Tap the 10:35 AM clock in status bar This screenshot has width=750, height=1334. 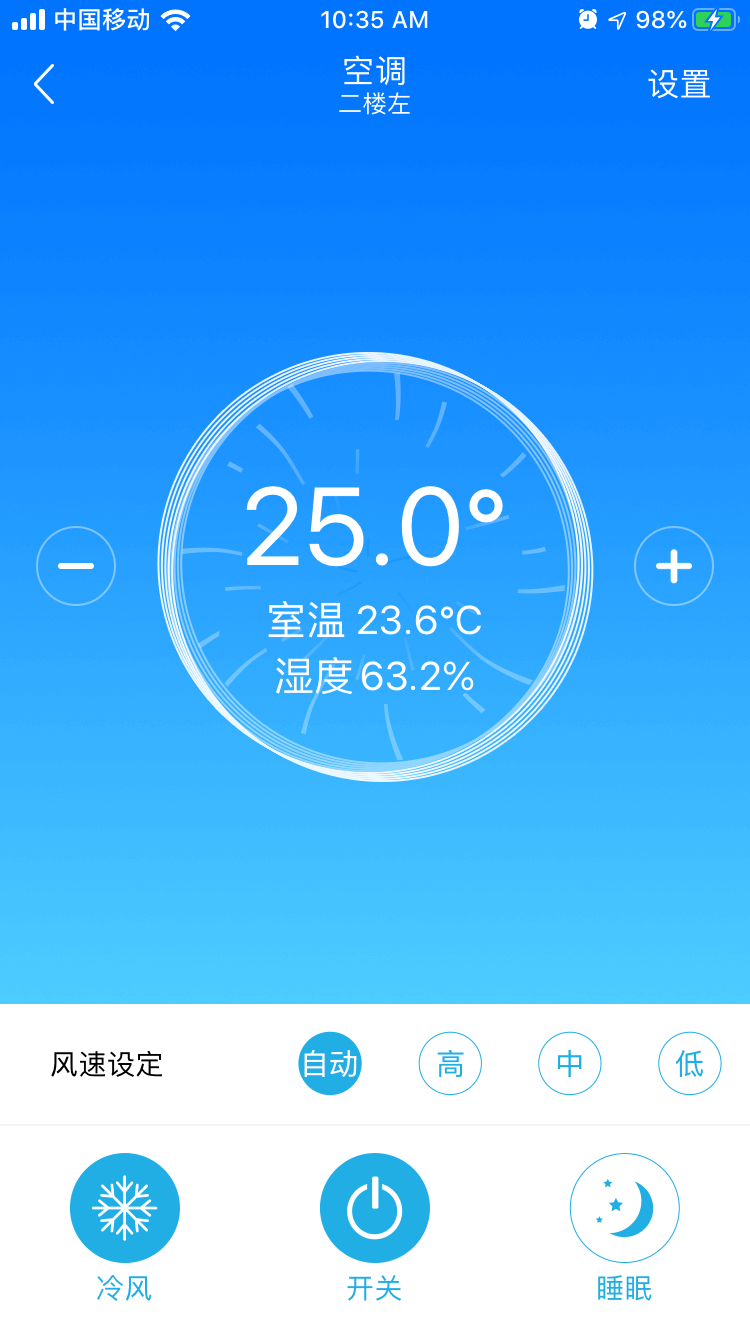point(374,18)
